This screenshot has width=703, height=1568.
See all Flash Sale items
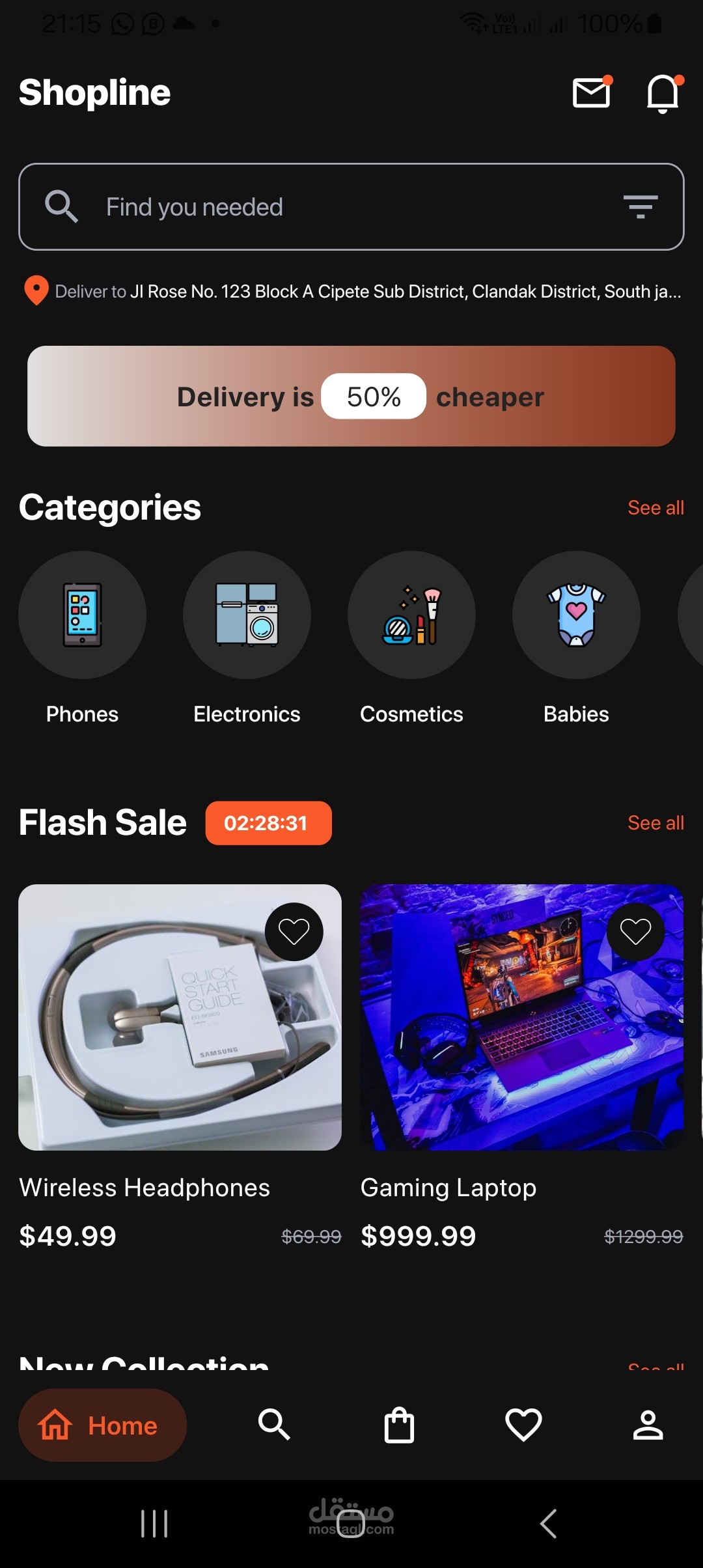pos(655,823)
